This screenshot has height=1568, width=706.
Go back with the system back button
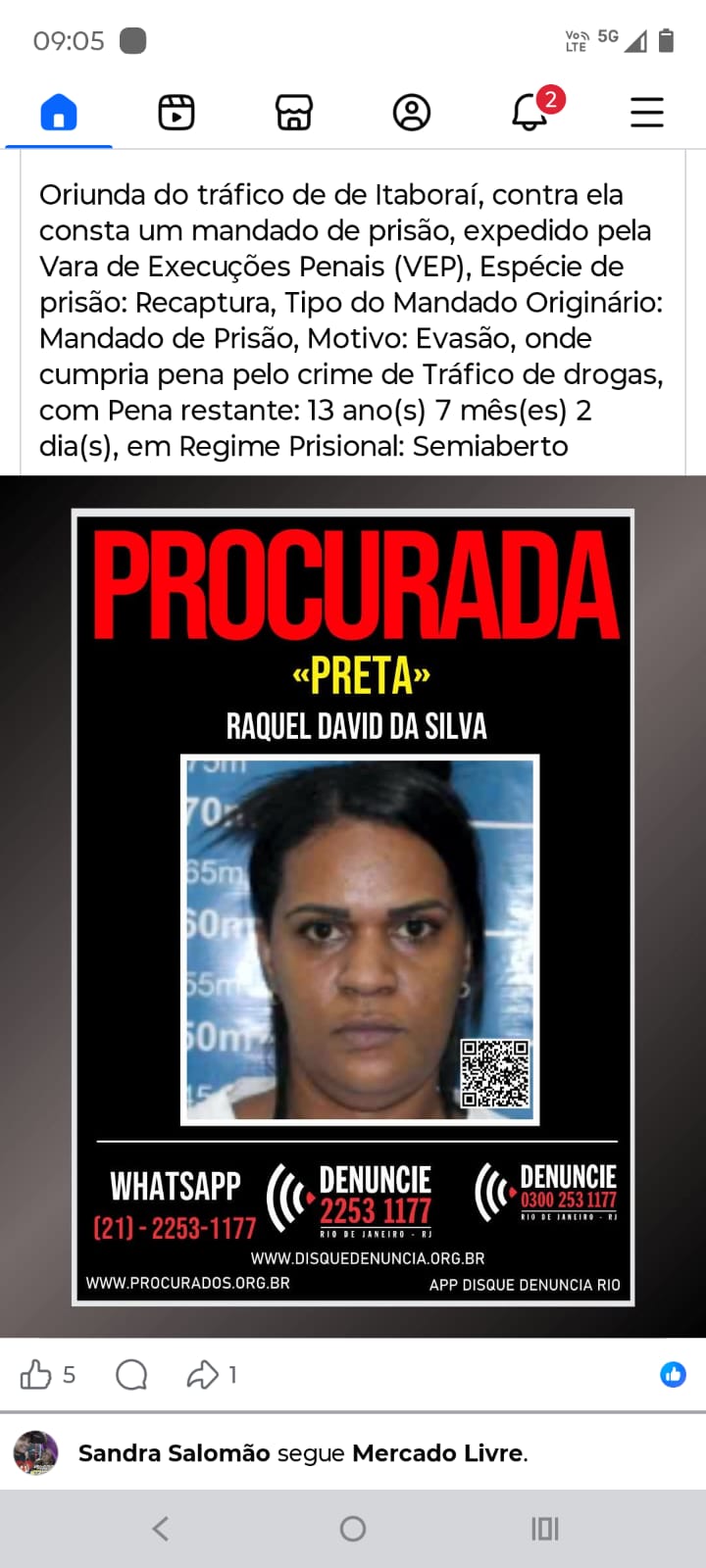click(x=161, y=1528)
